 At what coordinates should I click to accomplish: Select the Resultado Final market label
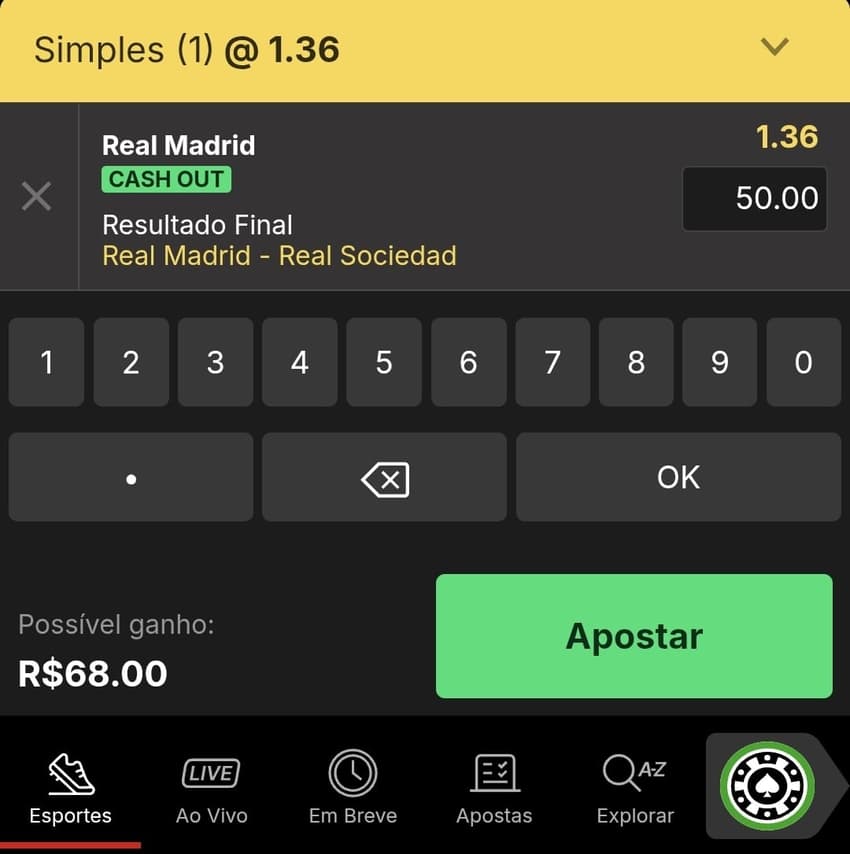[197, 226]
